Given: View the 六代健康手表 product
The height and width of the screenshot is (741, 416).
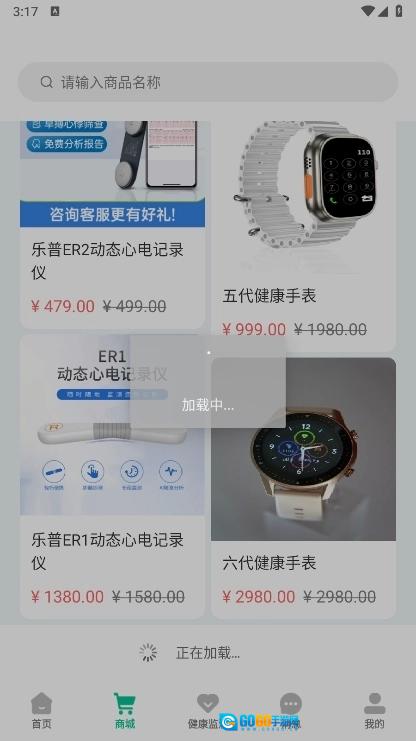Looking at the screenshot, I should 303,488.
